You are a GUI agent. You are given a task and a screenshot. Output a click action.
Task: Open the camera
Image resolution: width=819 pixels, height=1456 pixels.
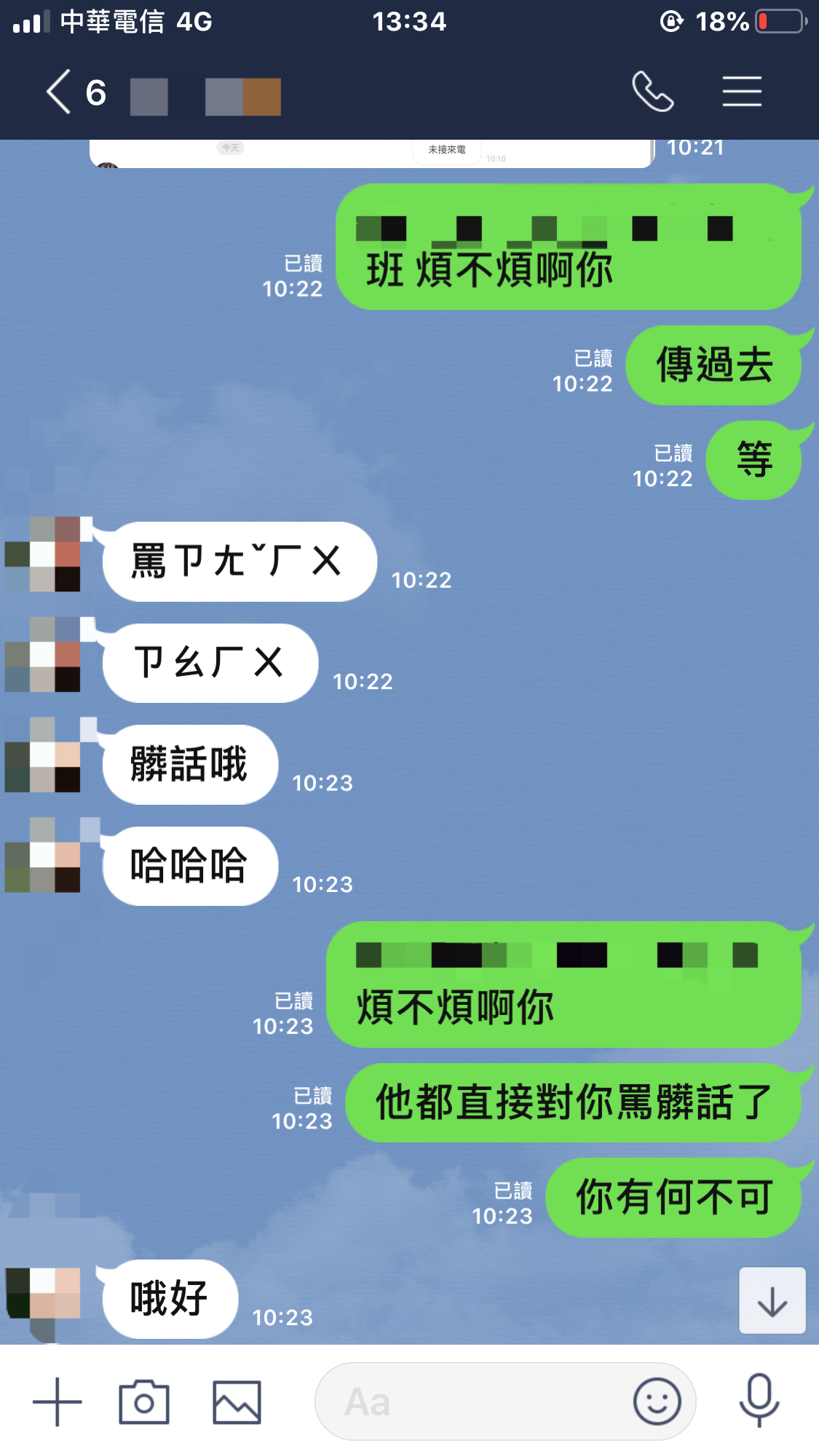(x=144, y=1401)
